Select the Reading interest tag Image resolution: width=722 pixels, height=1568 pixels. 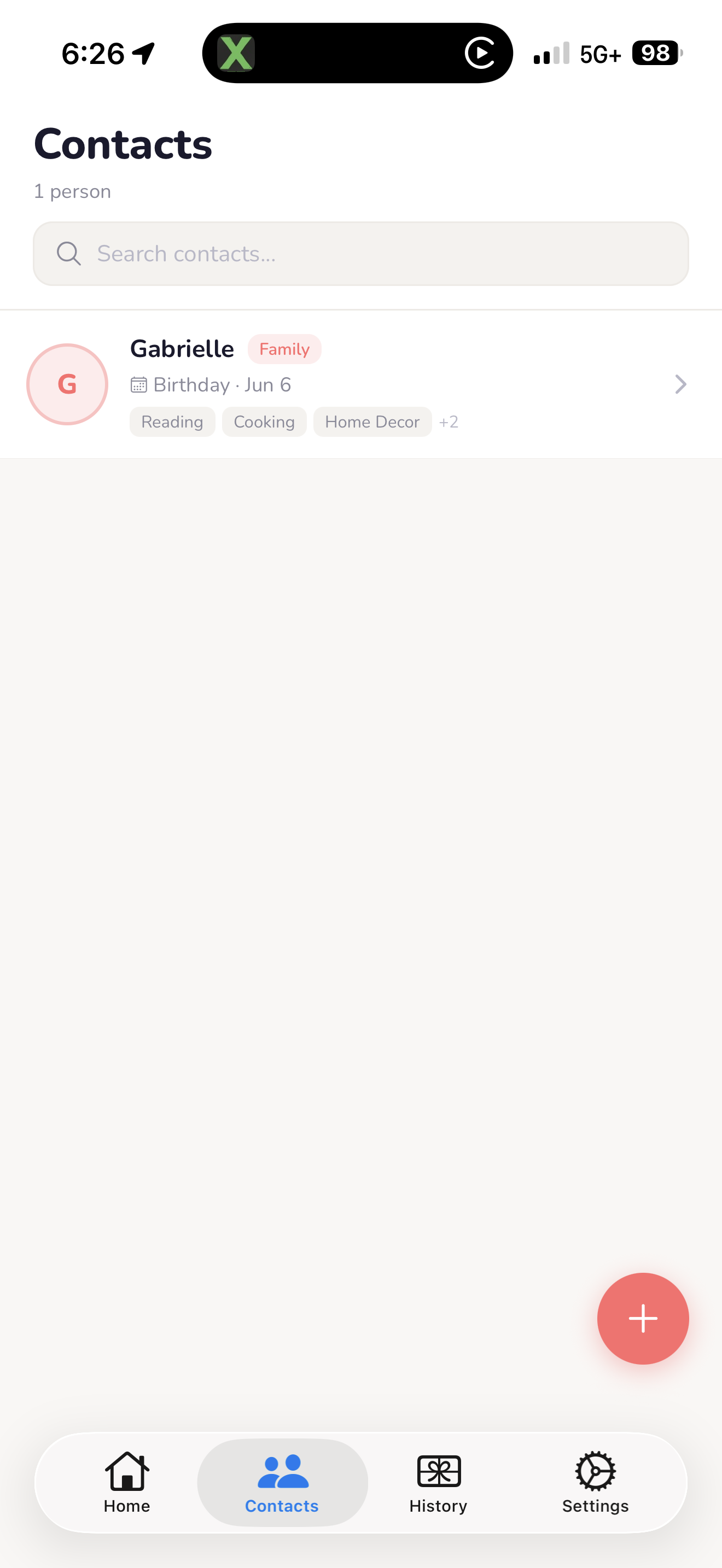click(x=172, y=421)
